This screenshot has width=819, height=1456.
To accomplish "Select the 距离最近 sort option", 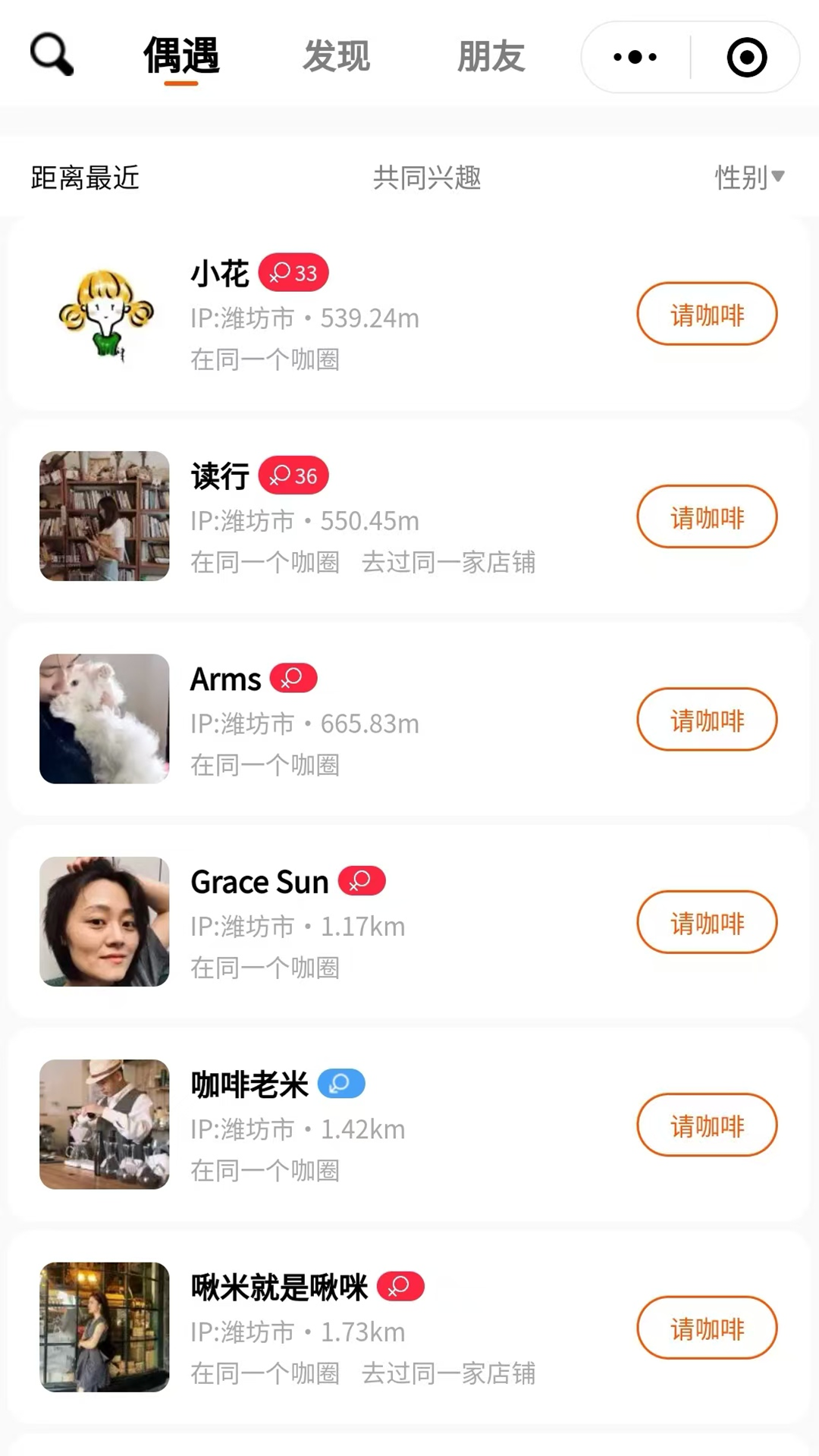I will pos(83,179).
